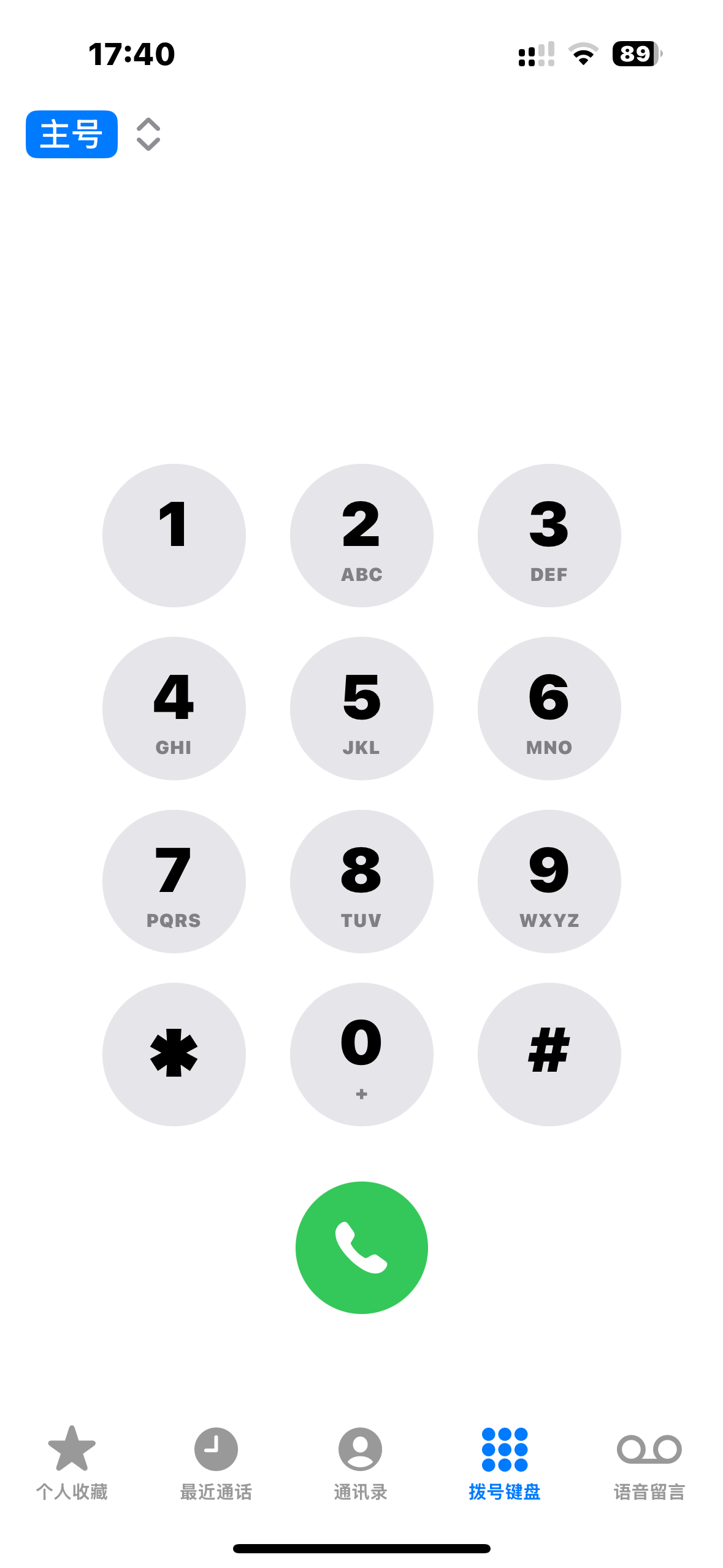Image resolution: width=723 pixels, height=1568 pixels.
Task: Open the 最近通话 tab
Action: (x=216, y=1462)
